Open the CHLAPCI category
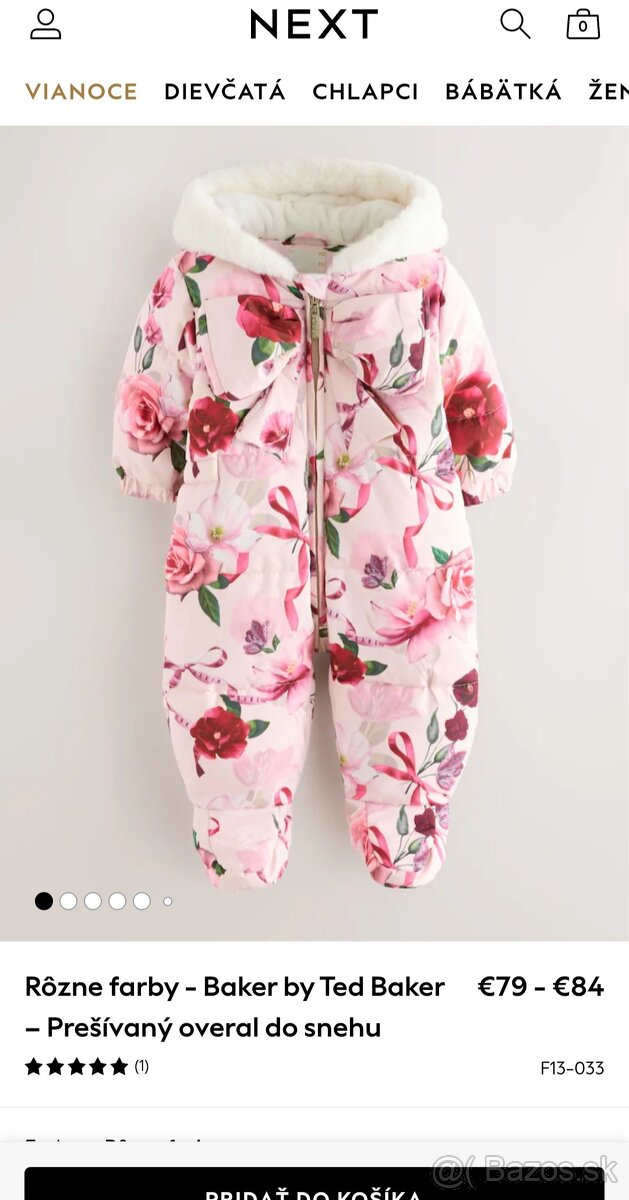The image size is (629, 1200). tap(365, 92)
